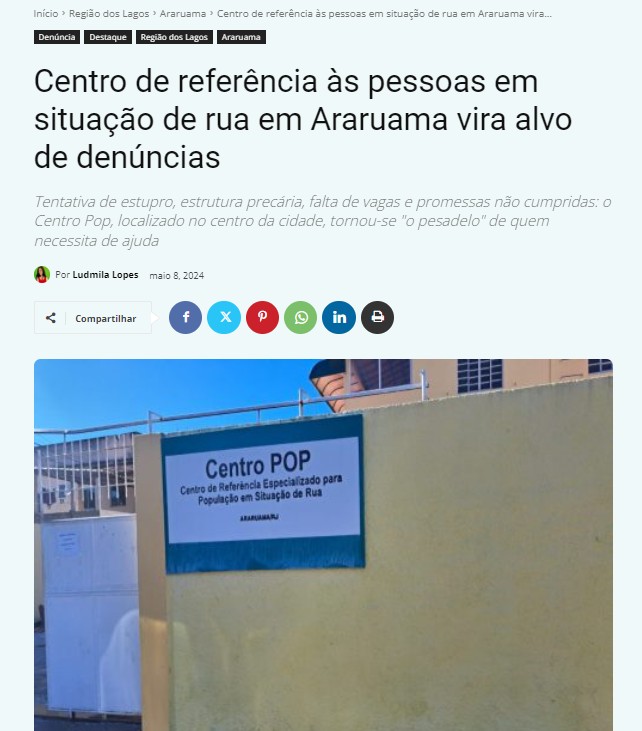Image resolution: width=642 pixels, height=731 pixels.
Task: Select the Denúncia category tag
Action: [56, 37]
